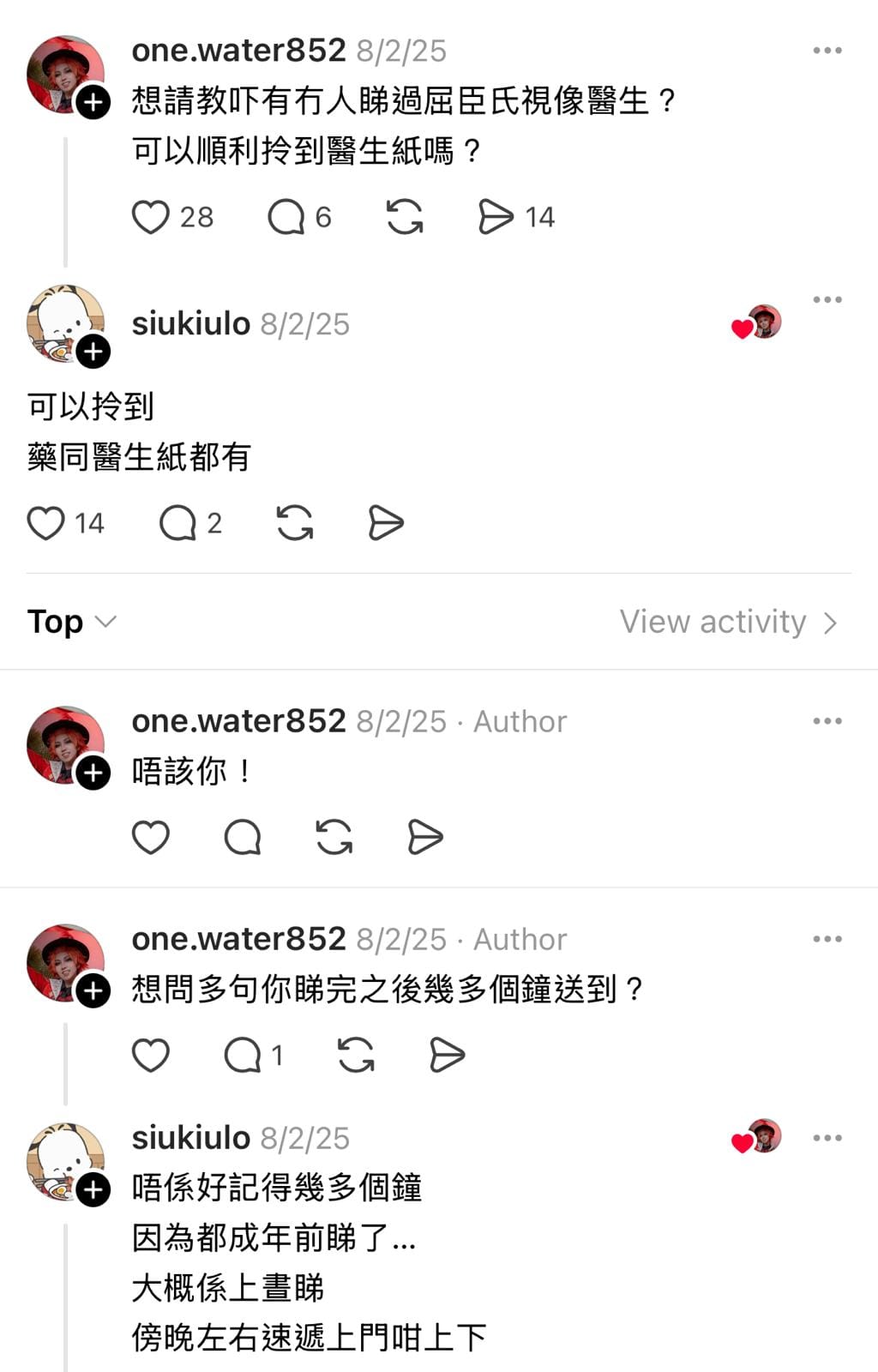Share the original post with 14 shares

pos(496,217)
